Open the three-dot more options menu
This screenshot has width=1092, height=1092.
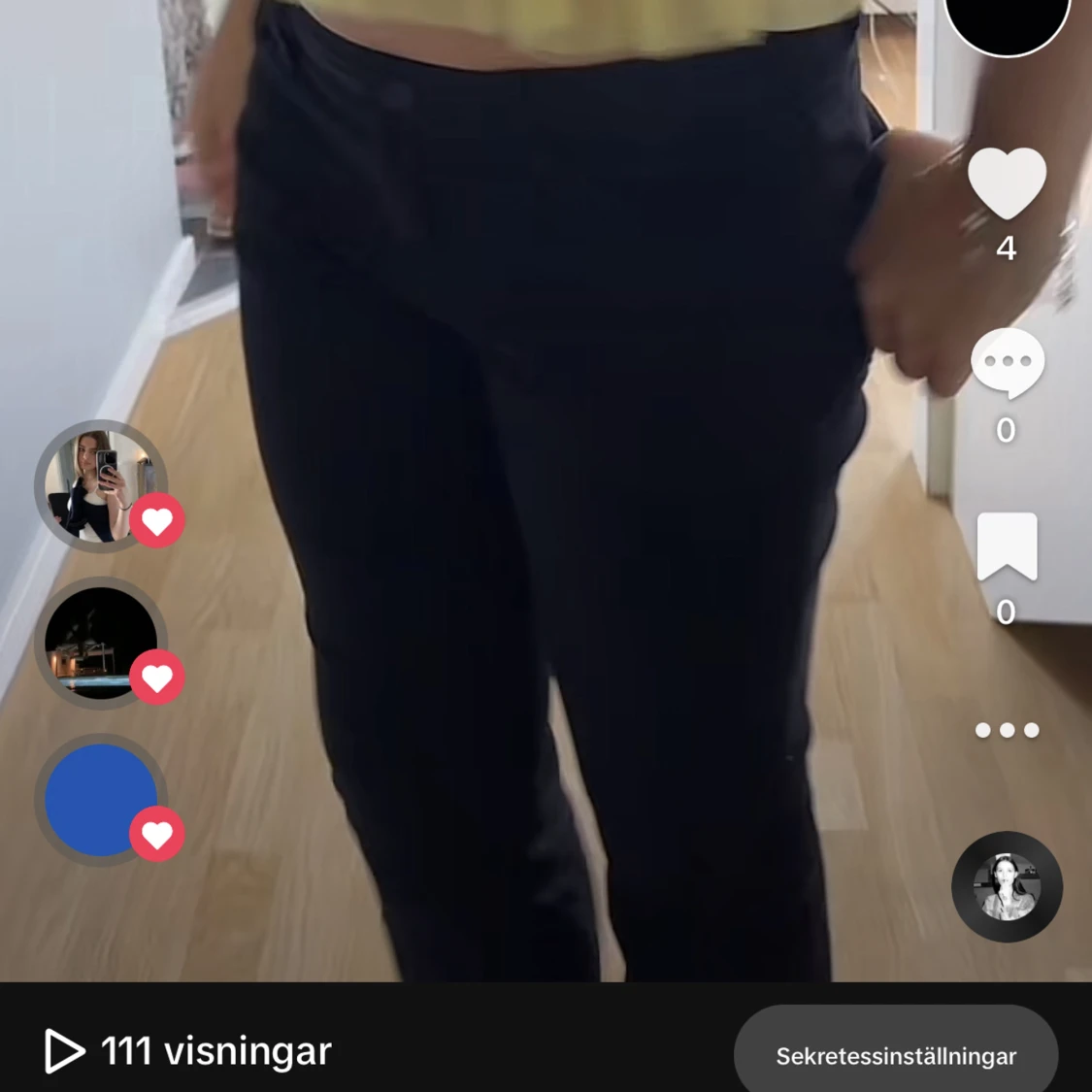(1007, 730)
